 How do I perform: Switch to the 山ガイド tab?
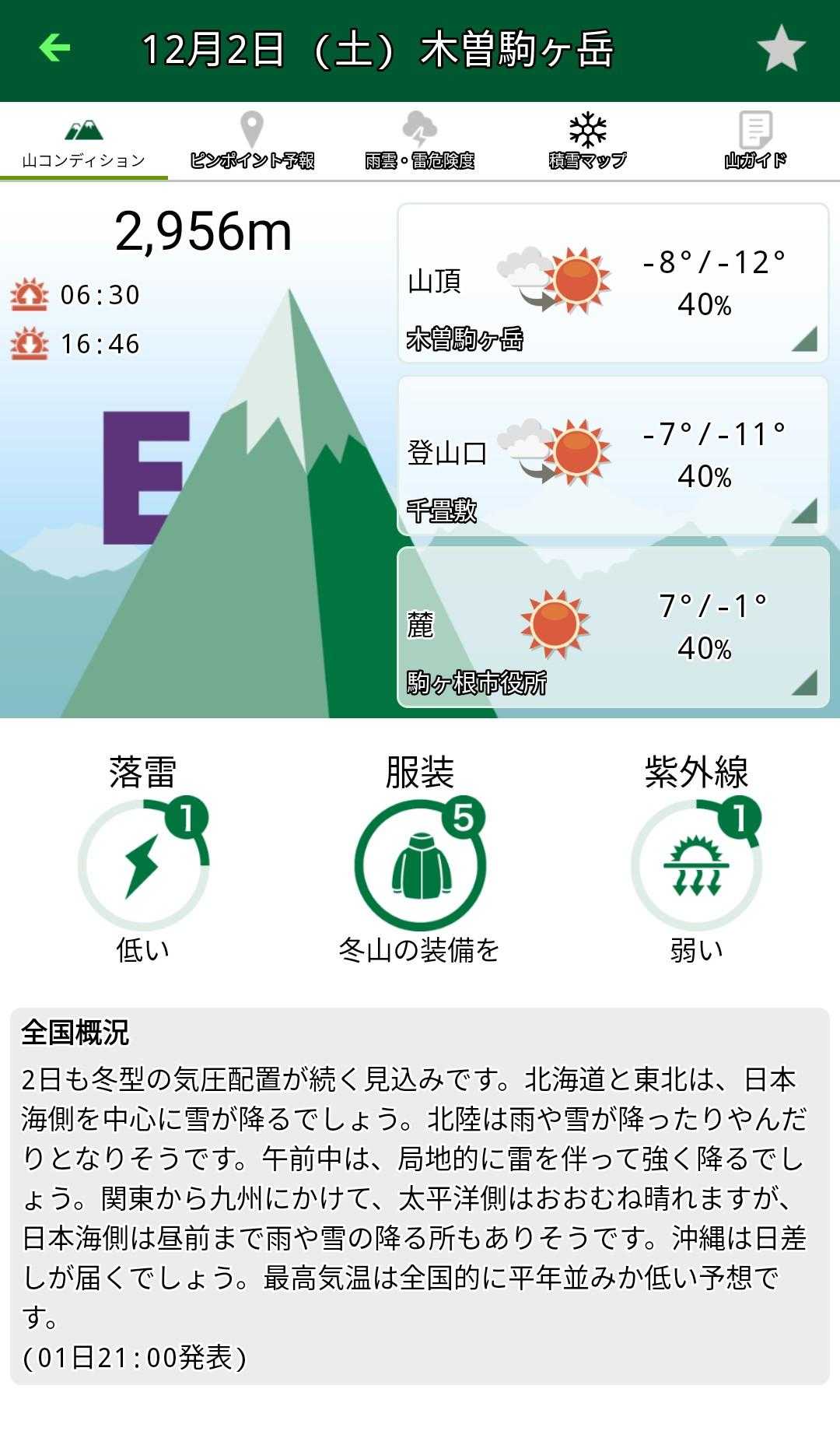click(755, 141)
